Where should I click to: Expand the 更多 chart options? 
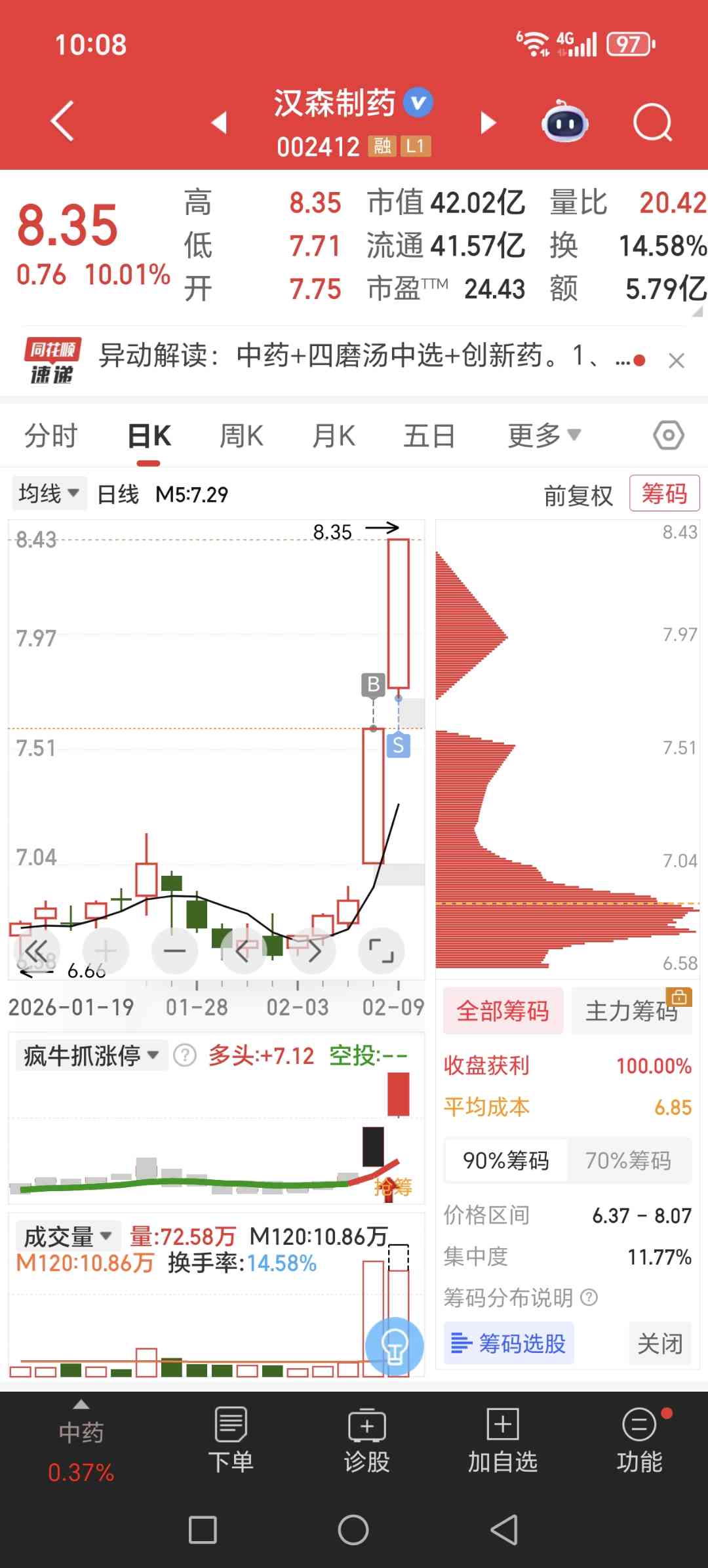[544, 435]
